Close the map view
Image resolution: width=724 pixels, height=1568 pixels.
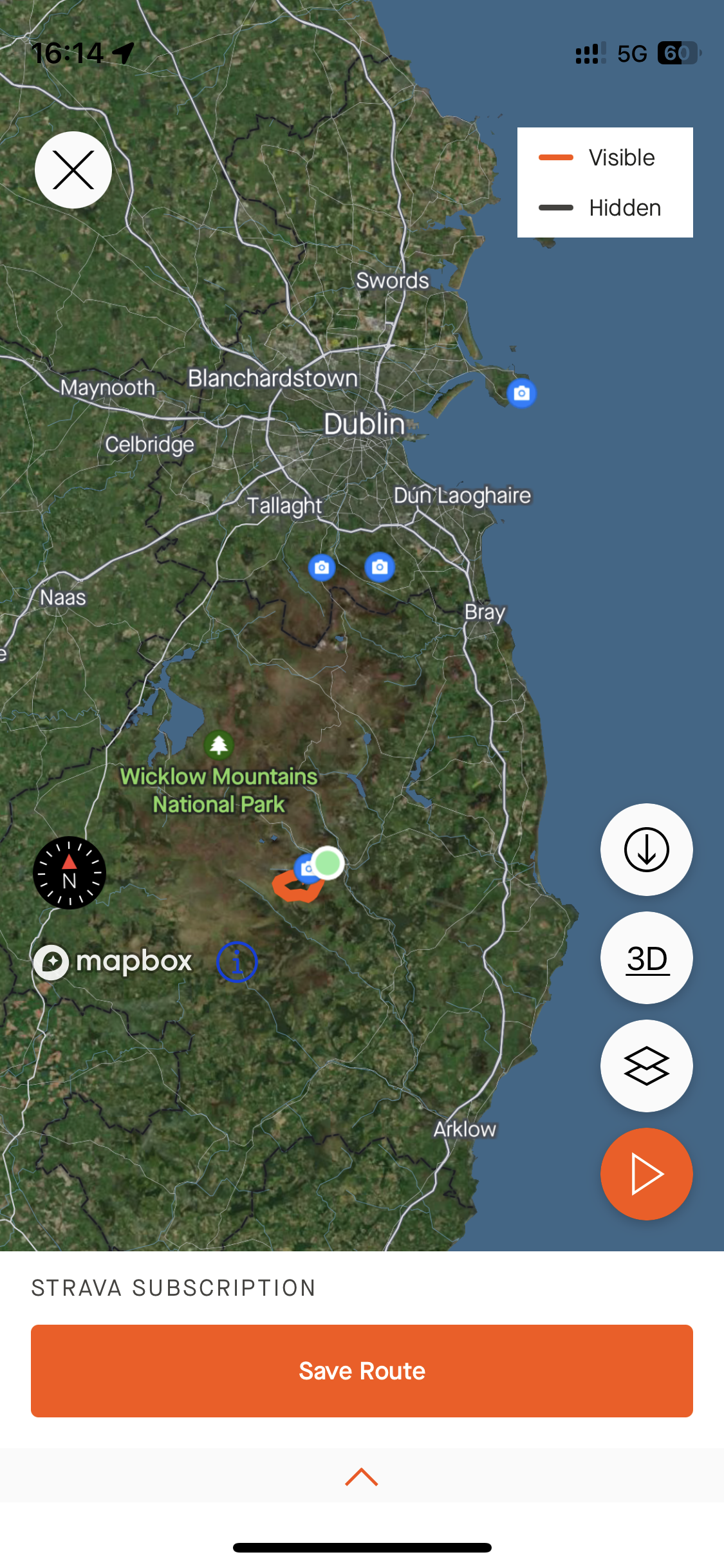point(73,170)
